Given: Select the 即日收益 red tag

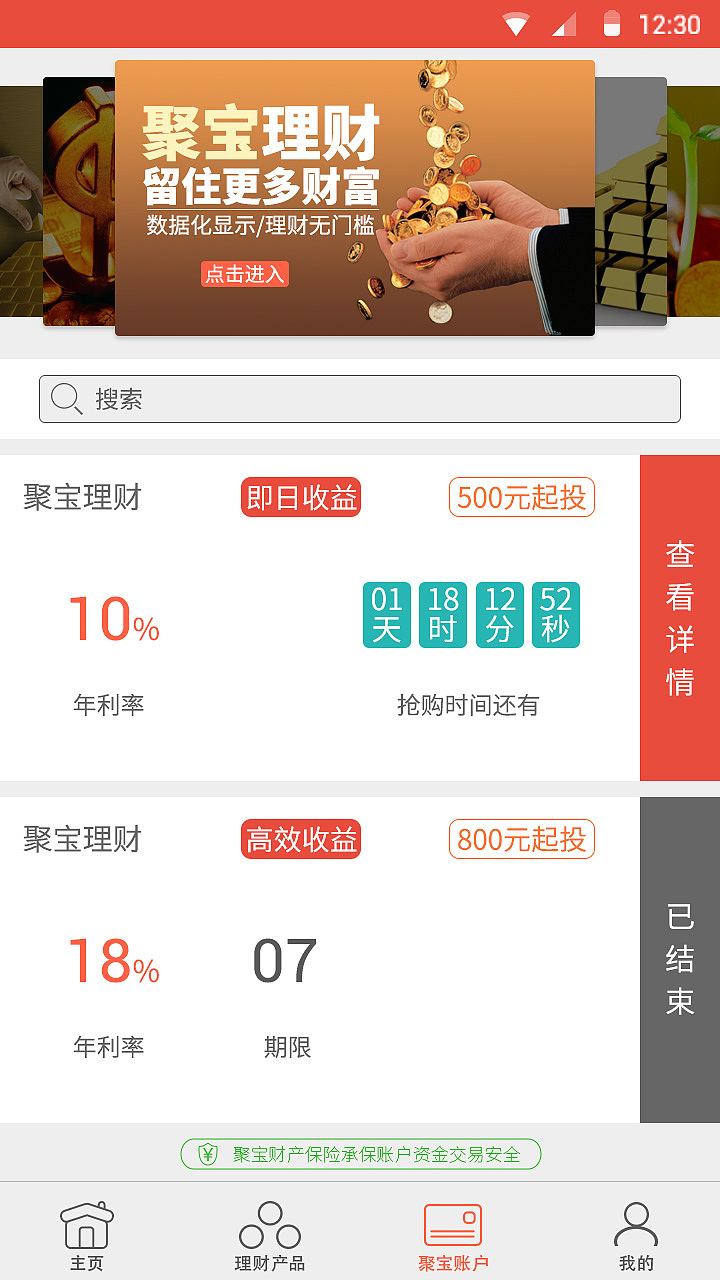Looking at the screenshot, I should pos(300,496).
